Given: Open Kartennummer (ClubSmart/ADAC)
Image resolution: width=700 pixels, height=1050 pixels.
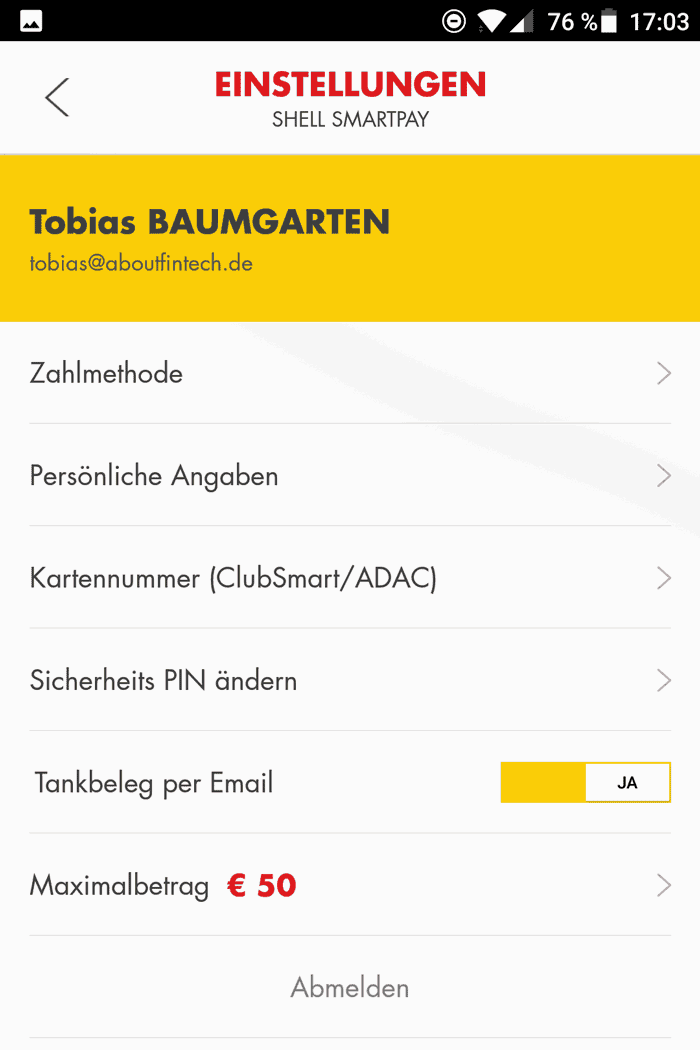Looking at the screenshot, I should 350,578.
